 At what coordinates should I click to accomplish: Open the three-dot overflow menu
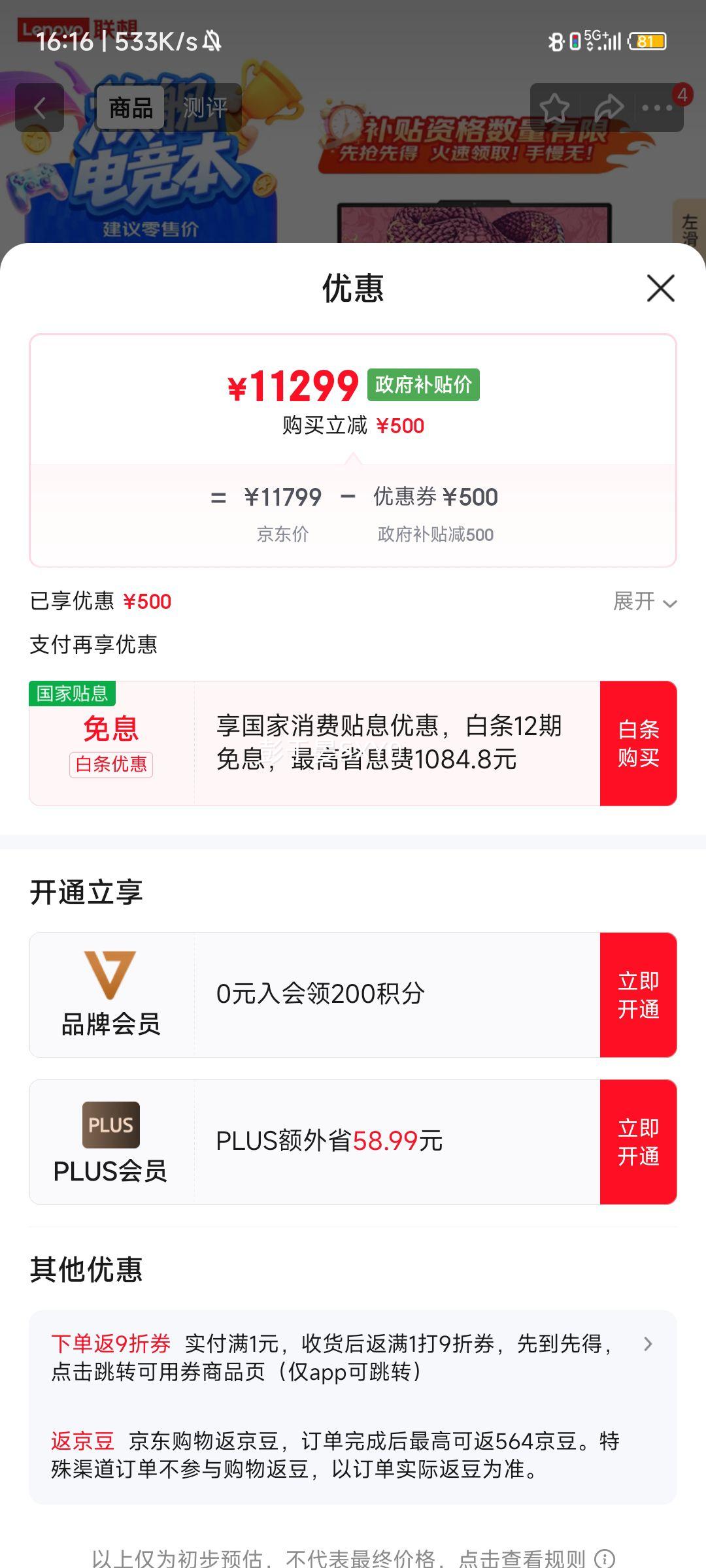pyautogui.click(x=658, y=108)
